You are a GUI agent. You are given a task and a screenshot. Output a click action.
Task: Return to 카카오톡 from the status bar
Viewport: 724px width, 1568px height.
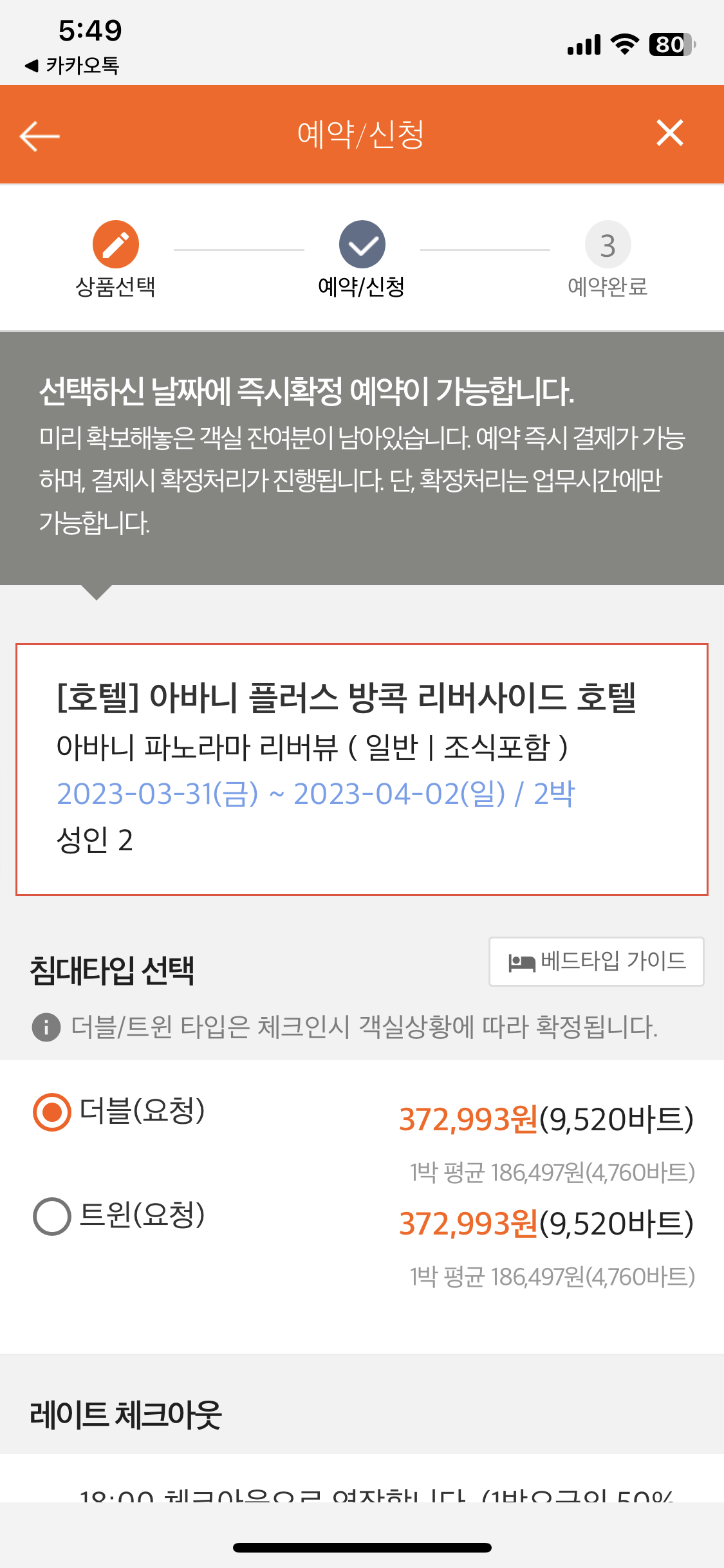coord(72,65)
